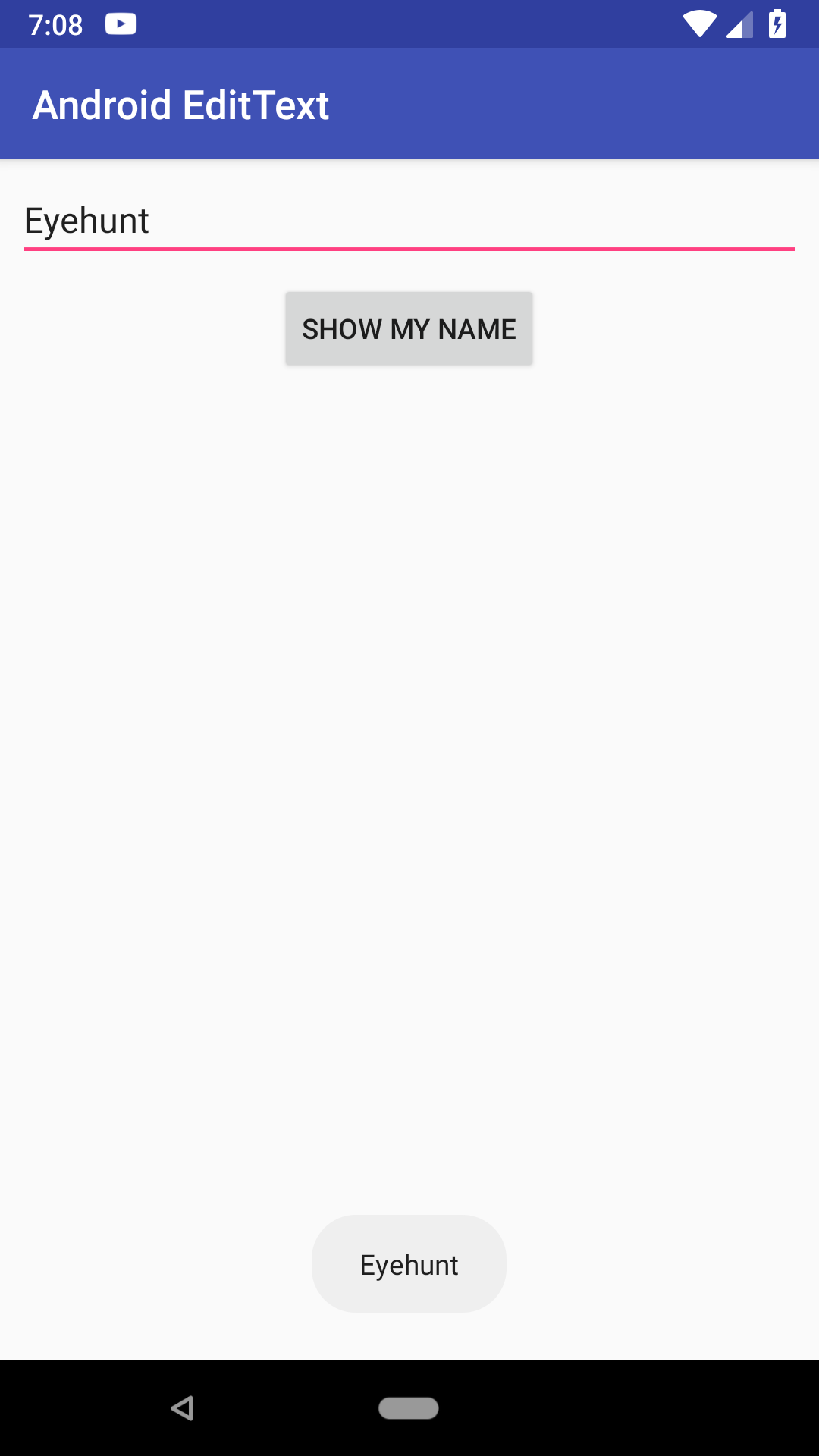This screenshot has width=819, height=1456.
Task: Tap the clock showing 7:08
Action: point(55,24)
